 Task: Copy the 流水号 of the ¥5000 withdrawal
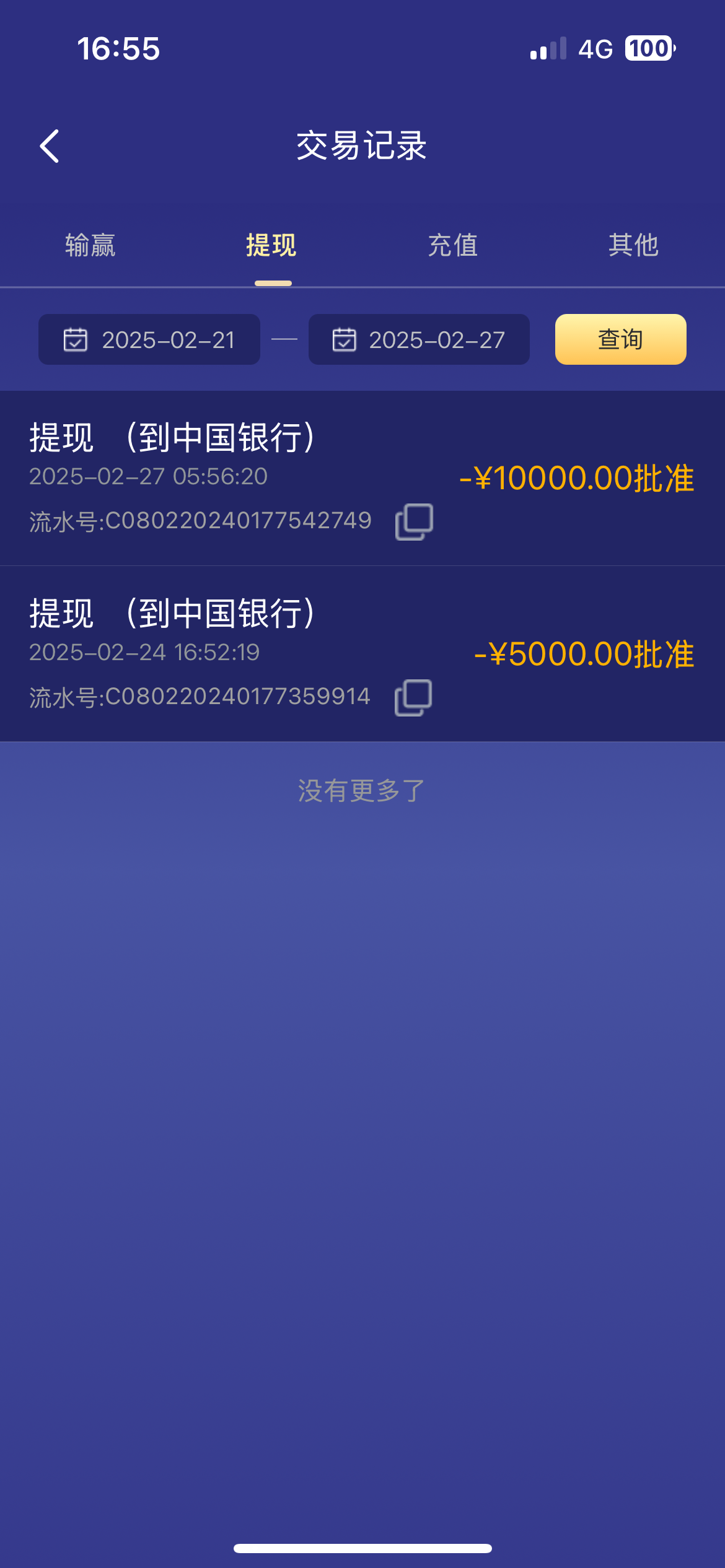point(413,698)
